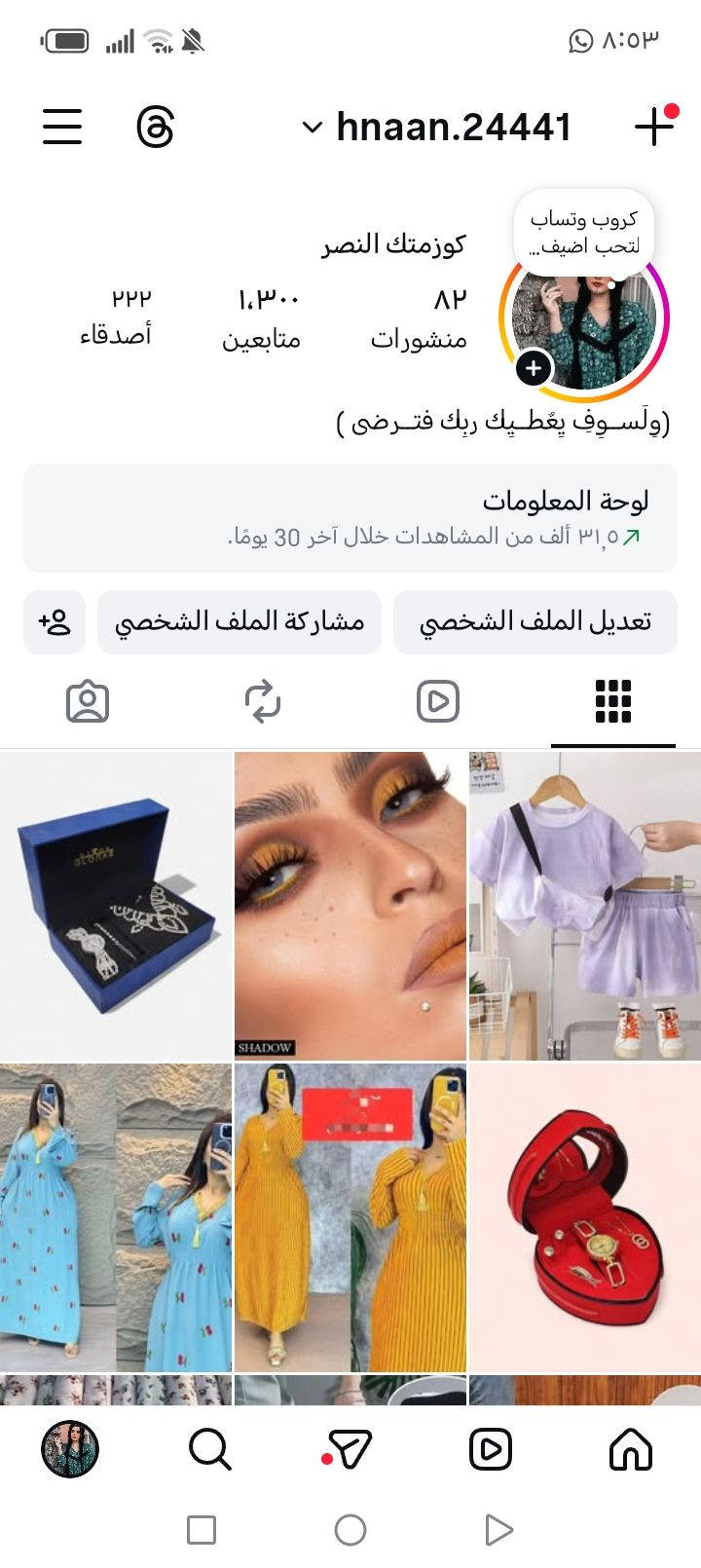Open the hamburger menu
Viewport: 701px width, 1568px height.
pyautogui.click(x=62, y=127)
